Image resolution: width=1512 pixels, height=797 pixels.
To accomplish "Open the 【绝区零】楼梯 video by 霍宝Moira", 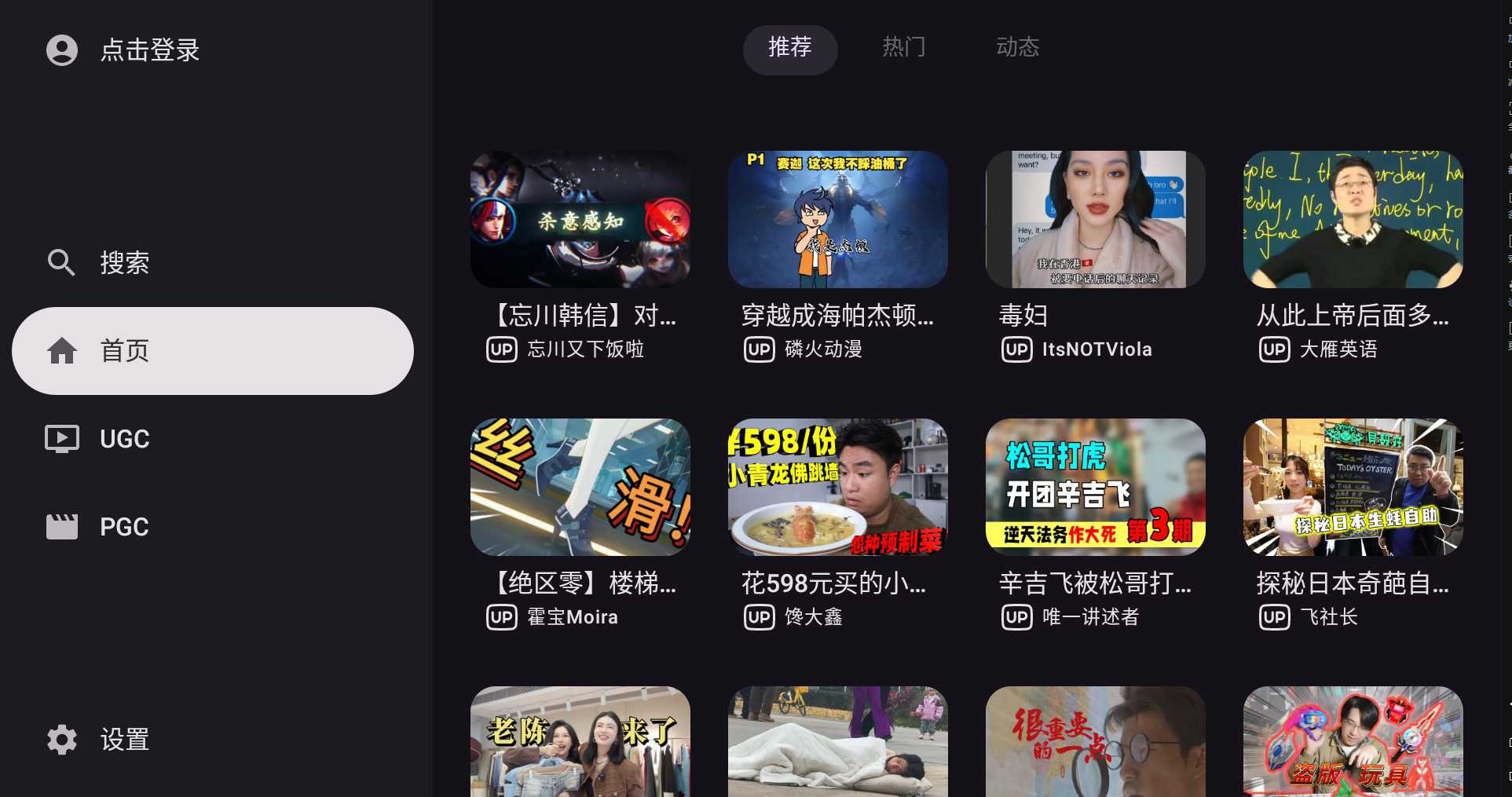I will pos(580,488).
